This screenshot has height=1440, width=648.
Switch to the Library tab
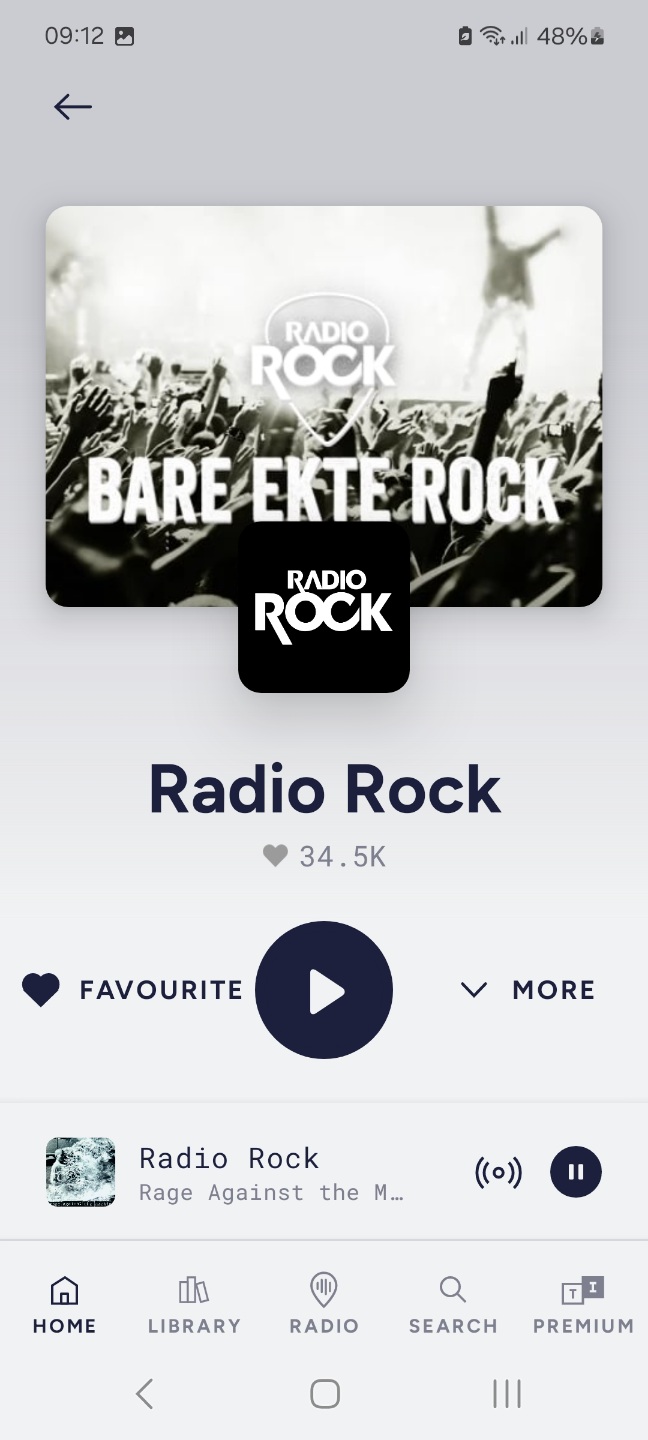(x=194, y=1305)
